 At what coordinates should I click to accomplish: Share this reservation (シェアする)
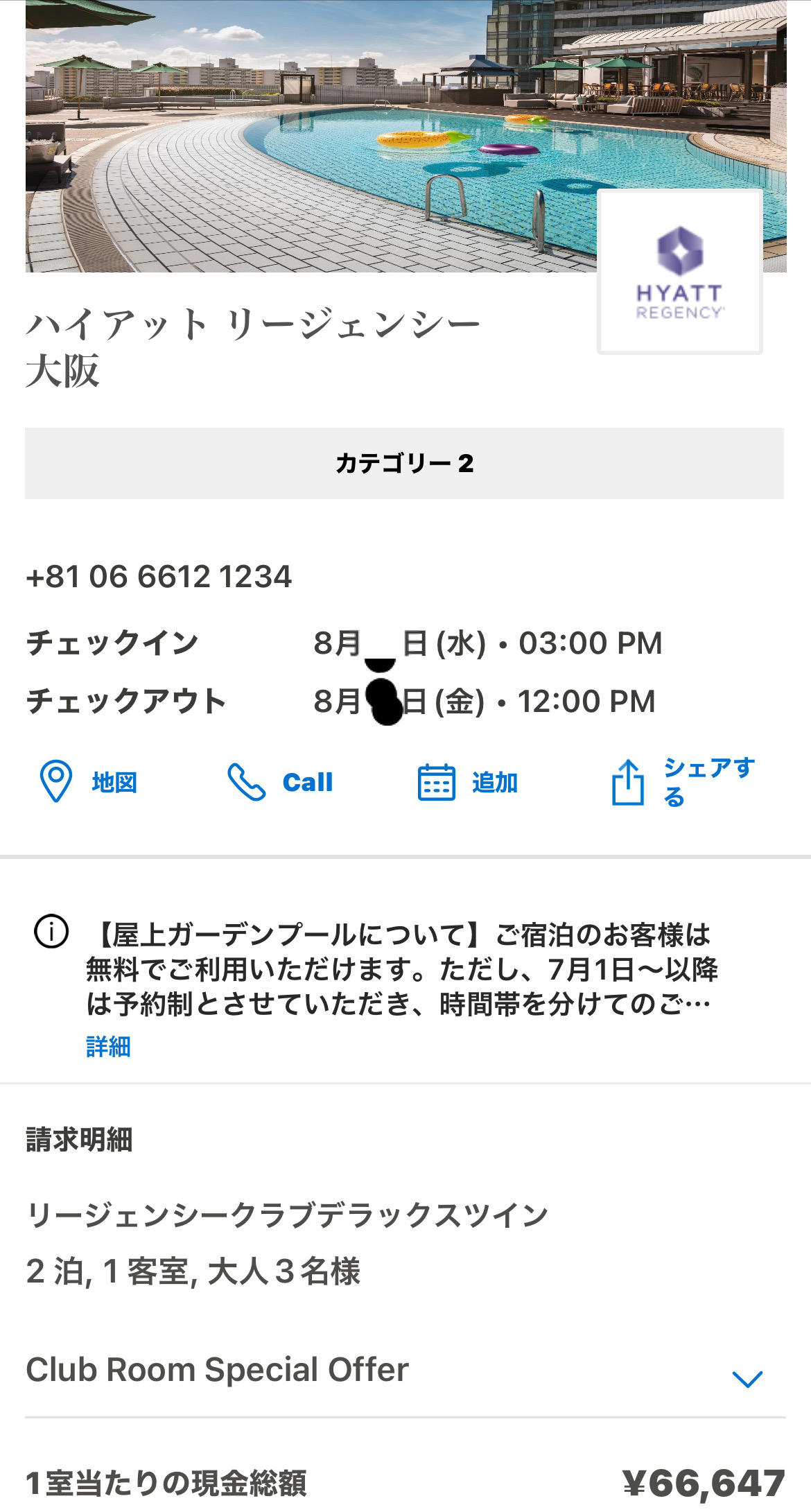683,782
